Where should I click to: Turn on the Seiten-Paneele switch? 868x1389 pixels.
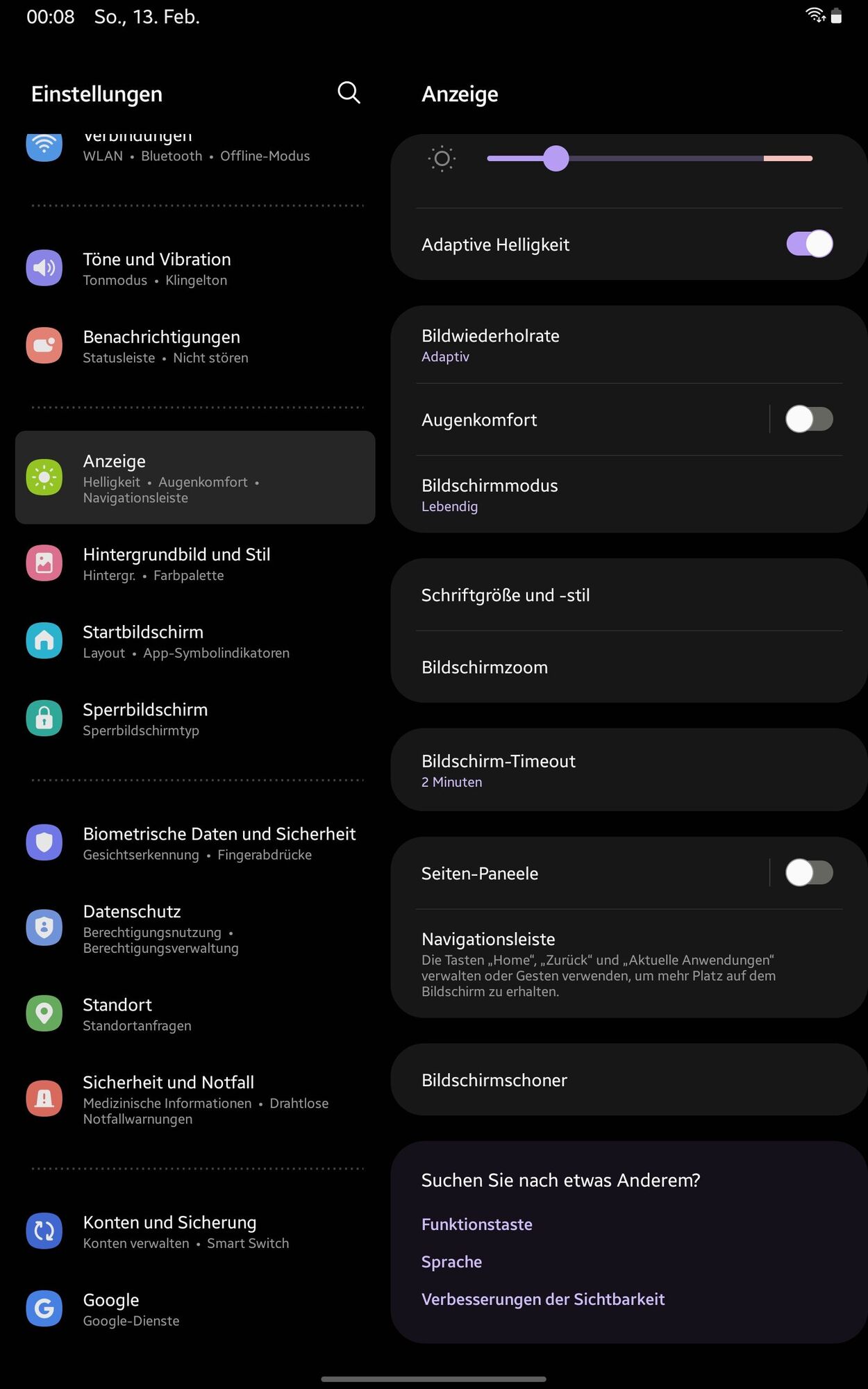coord(809,873)
